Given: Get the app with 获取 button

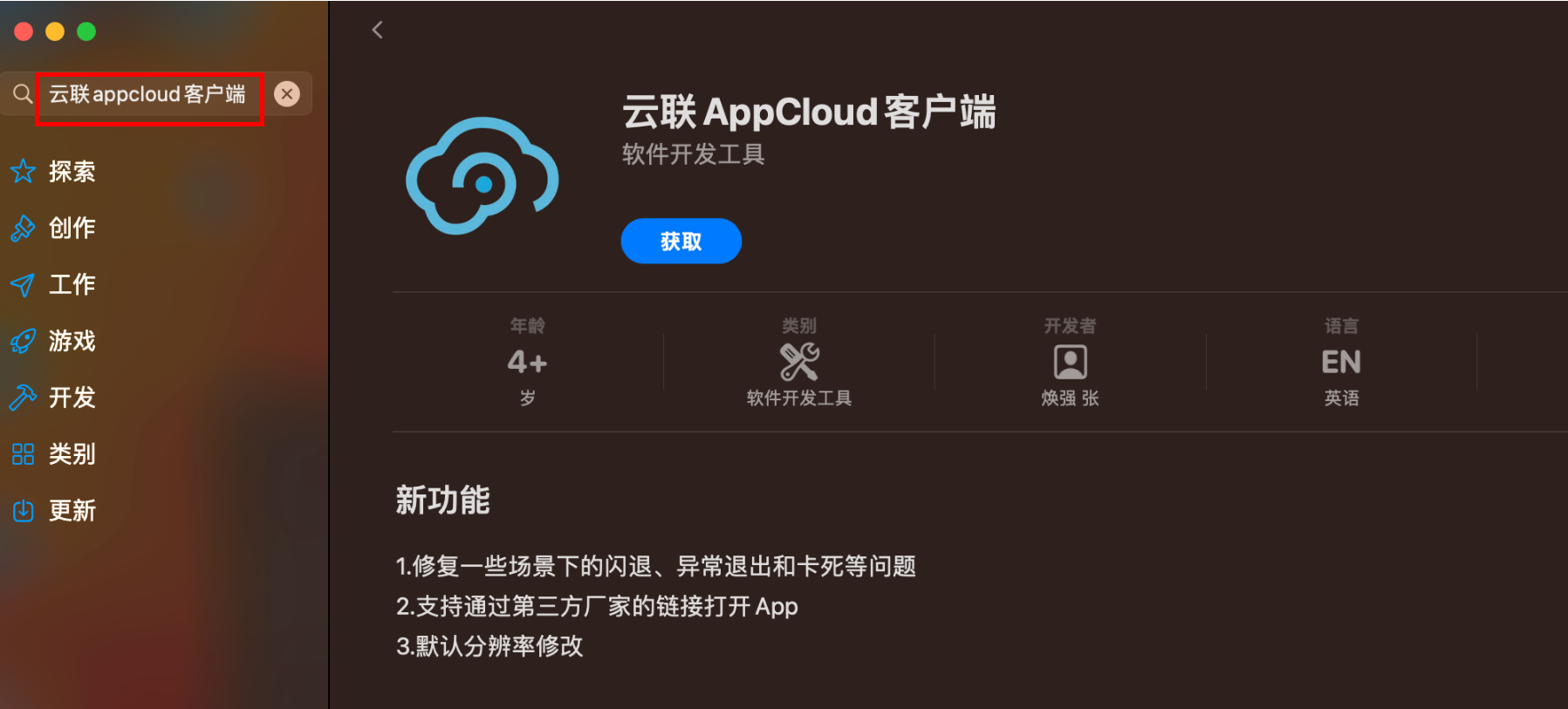Looking at the screenshot, I should [x=681, y=241].
